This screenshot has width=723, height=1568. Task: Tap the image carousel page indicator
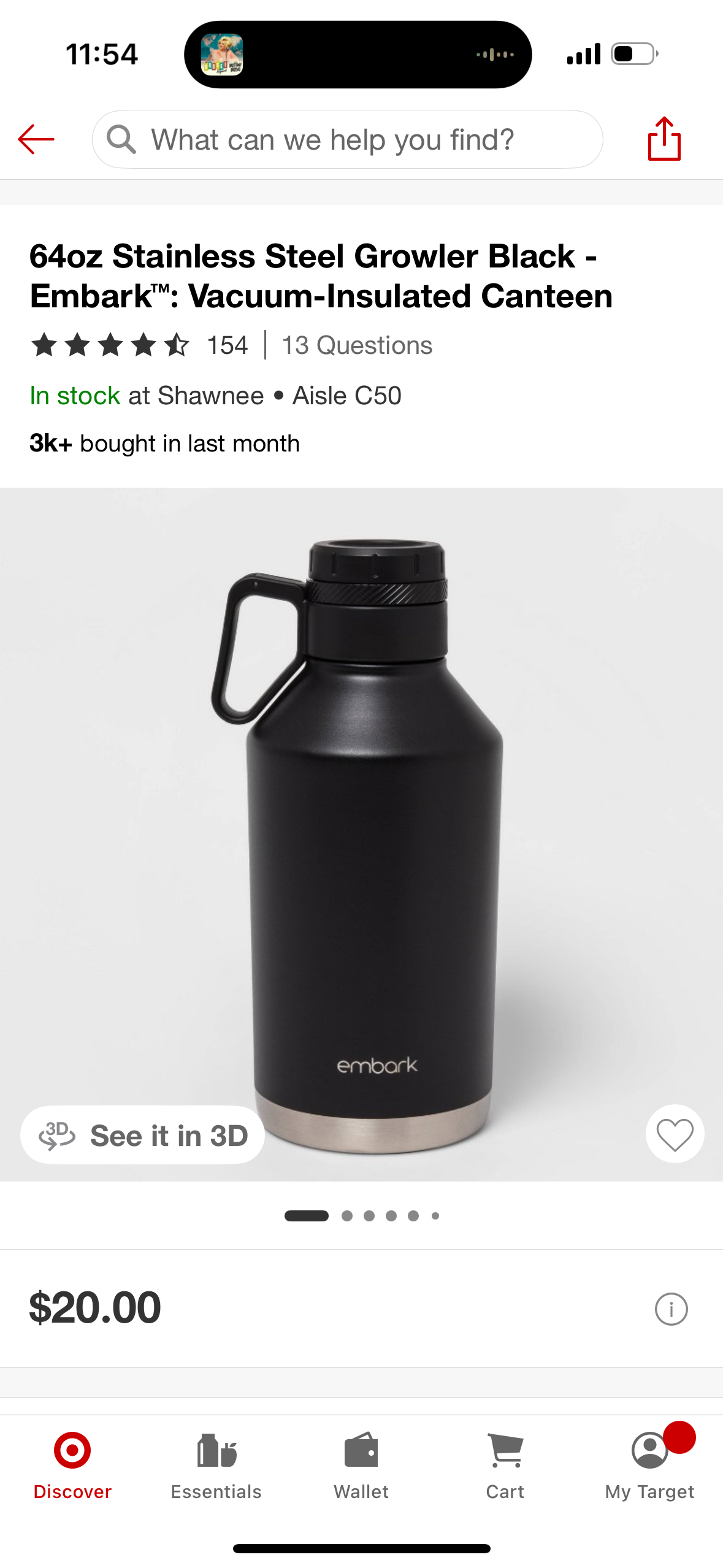[361, 1215]
